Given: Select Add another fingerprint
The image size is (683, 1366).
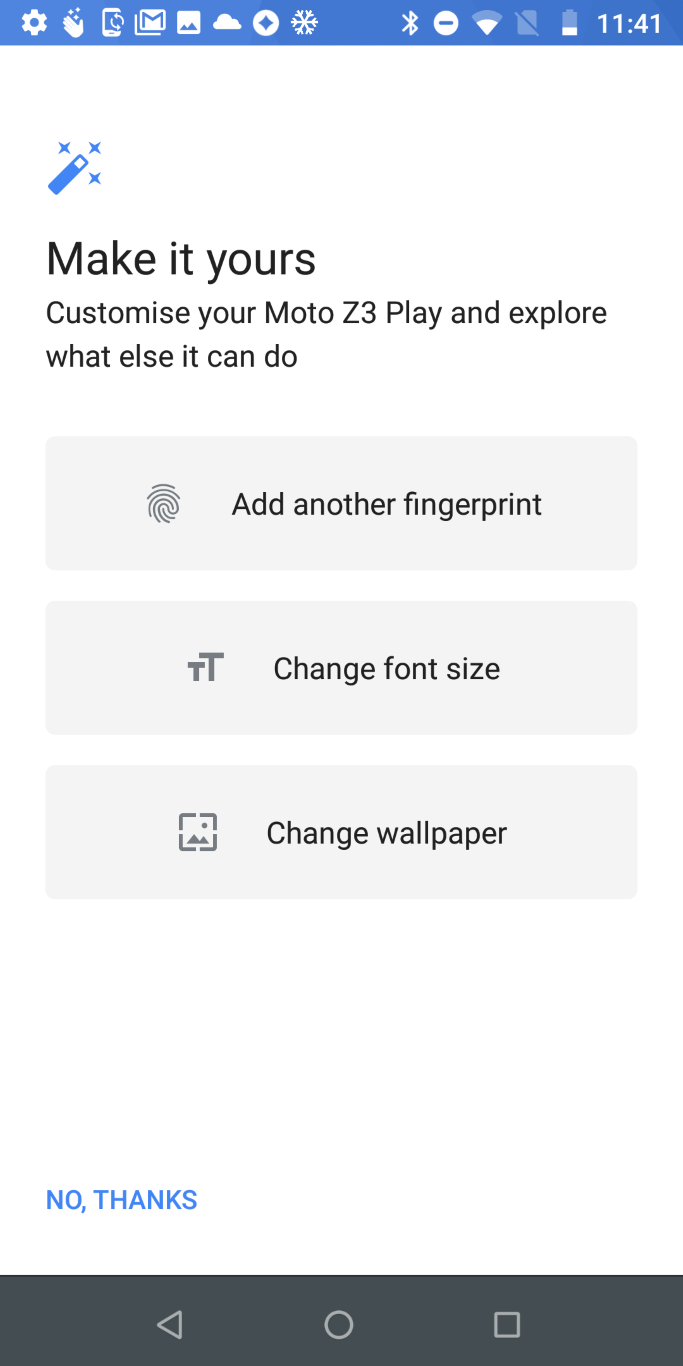Looking at the screenshot, I should point(341,503).
